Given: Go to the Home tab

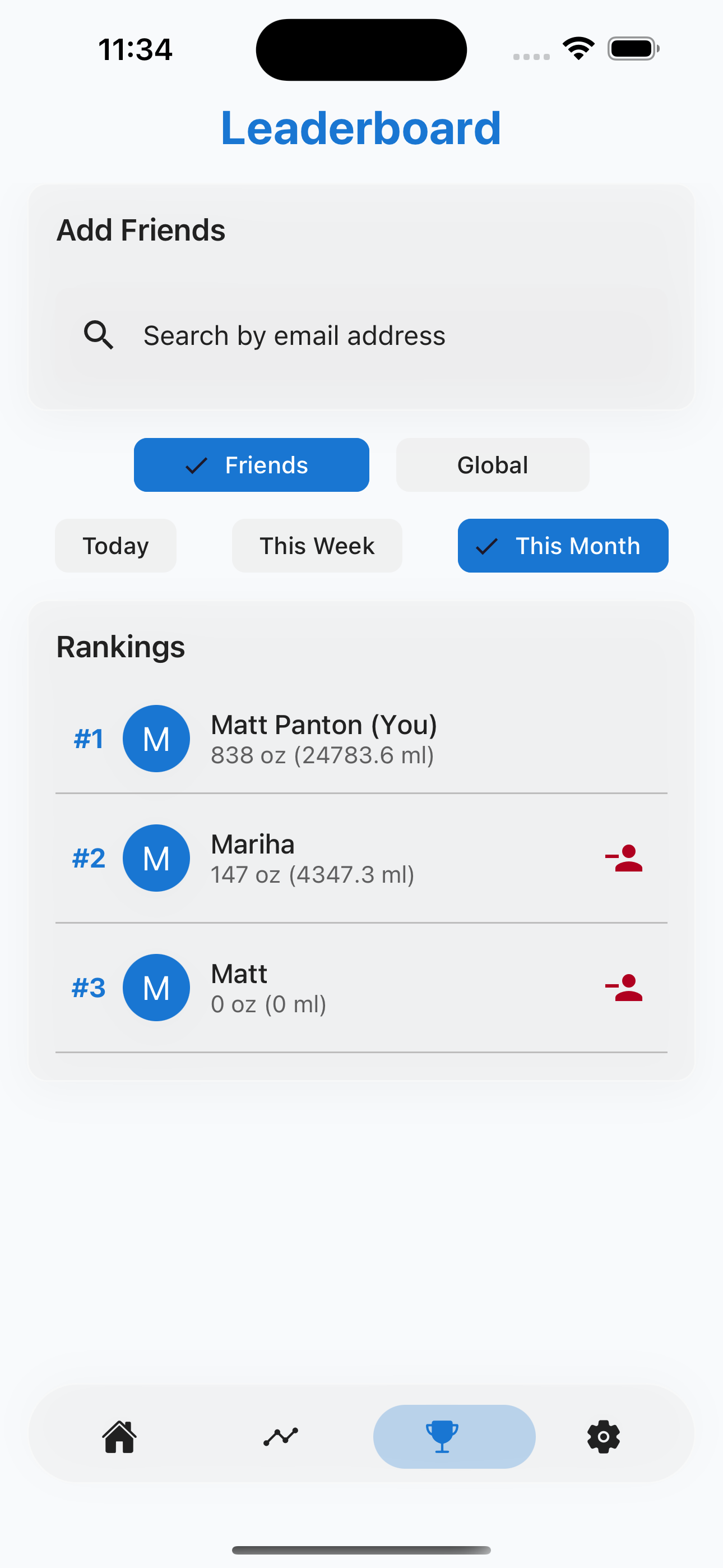Looking at the screenshot, I should coord(119,1437).
